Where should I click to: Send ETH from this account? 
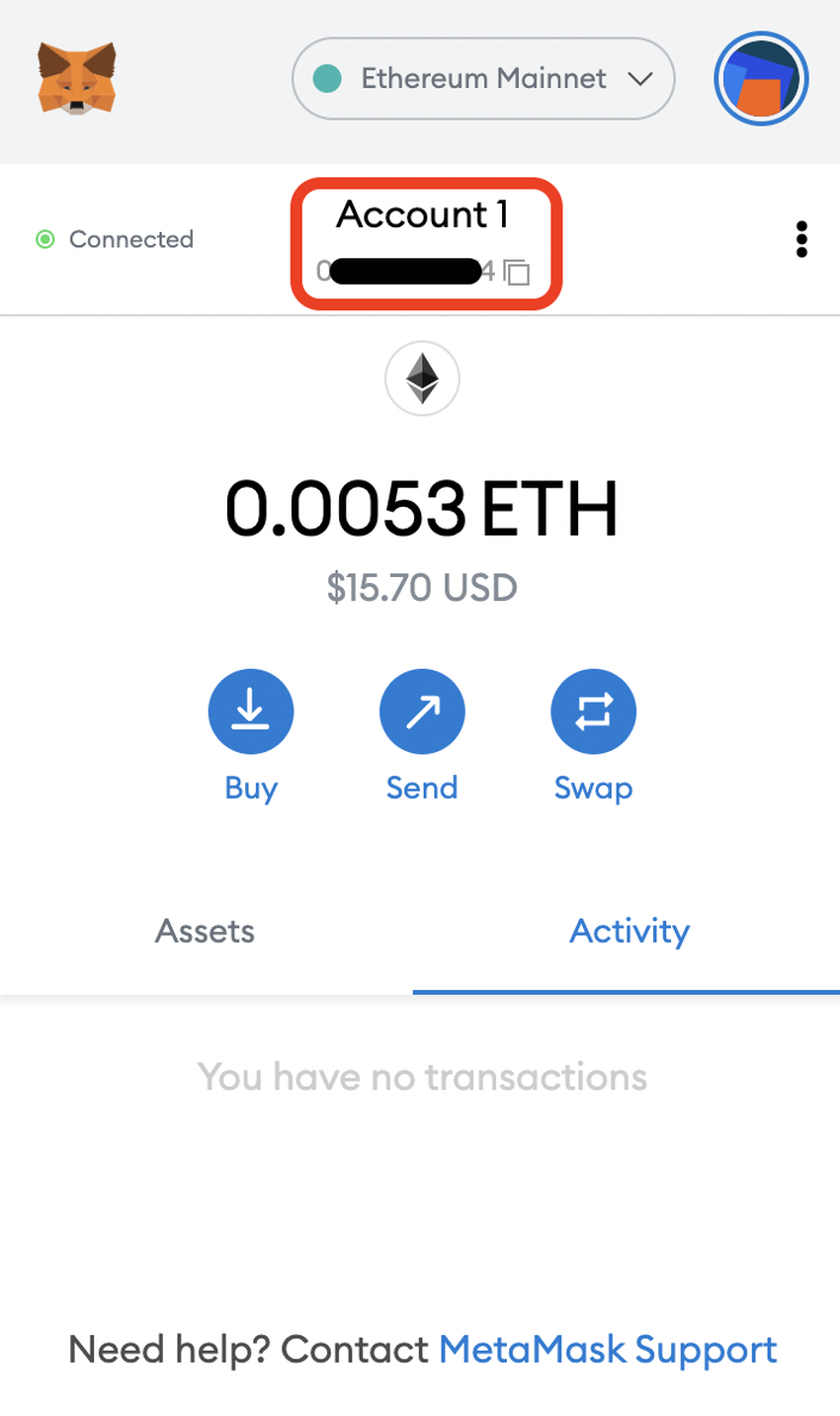tap(422, 711)
